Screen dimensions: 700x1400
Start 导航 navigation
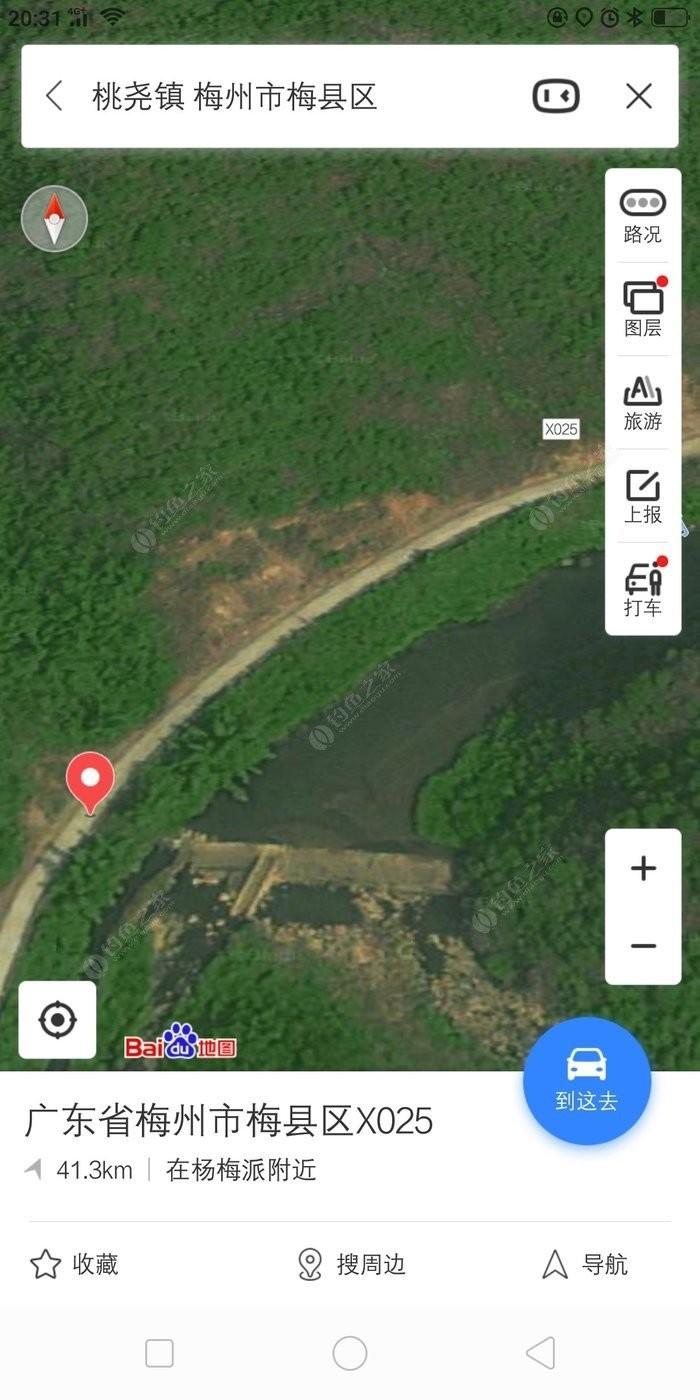(585, 1264)
